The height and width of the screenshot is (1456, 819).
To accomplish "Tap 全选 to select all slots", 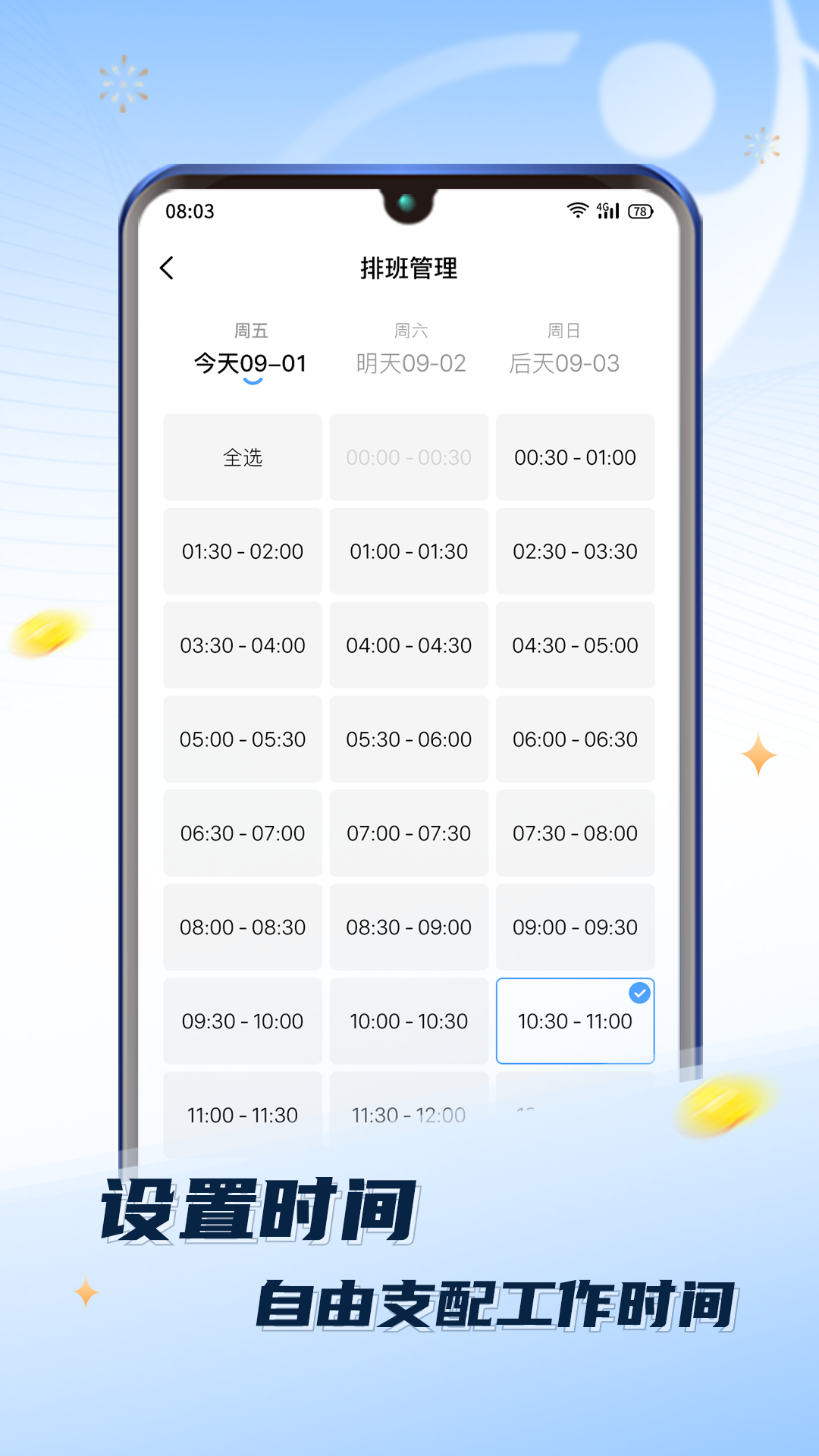I will tap(242, 458).
